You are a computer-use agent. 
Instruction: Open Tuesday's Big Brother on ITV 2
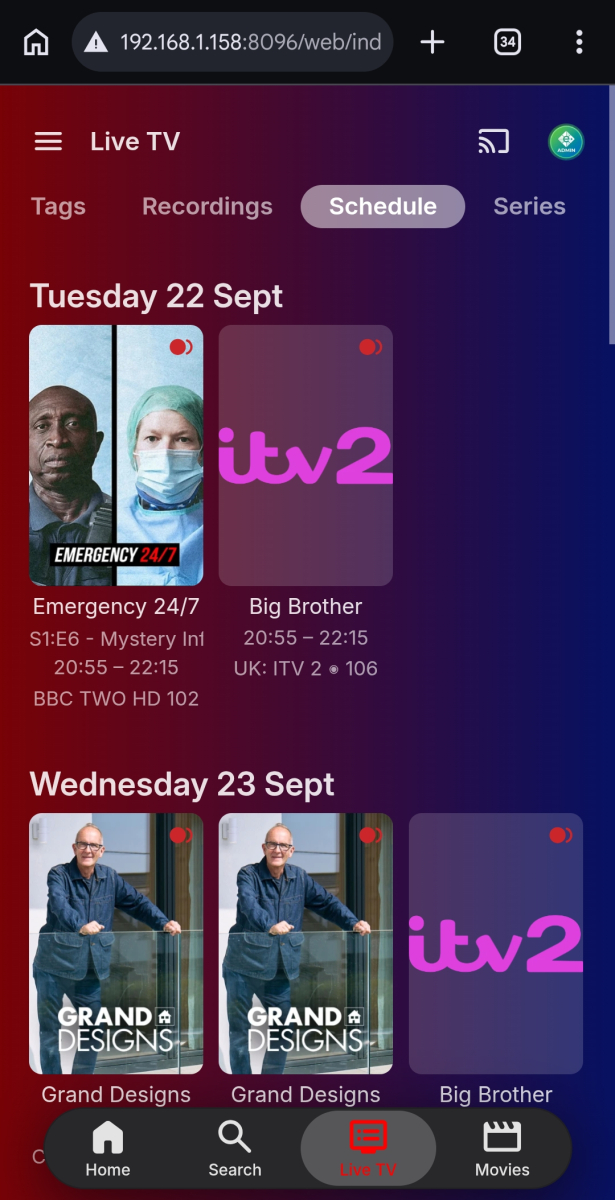306,455
